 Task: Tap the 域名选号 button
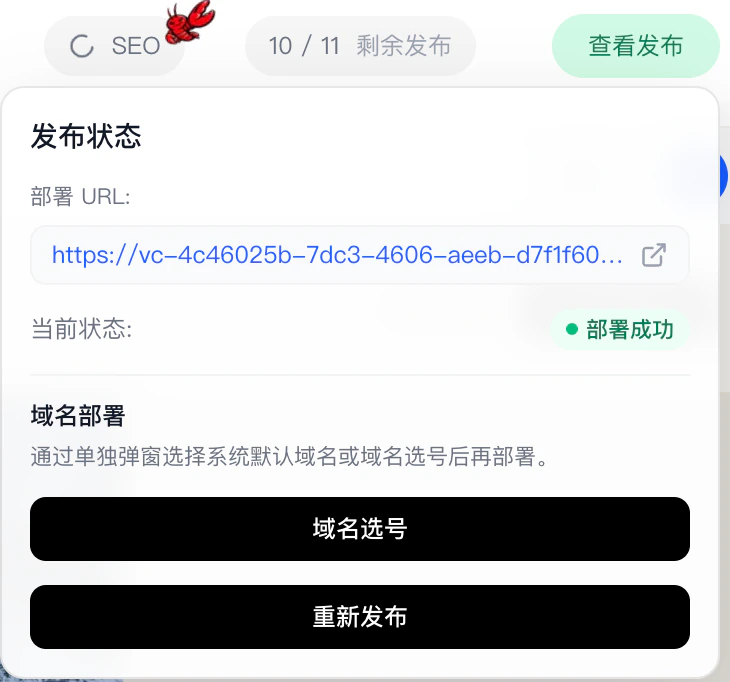(360, 529)
